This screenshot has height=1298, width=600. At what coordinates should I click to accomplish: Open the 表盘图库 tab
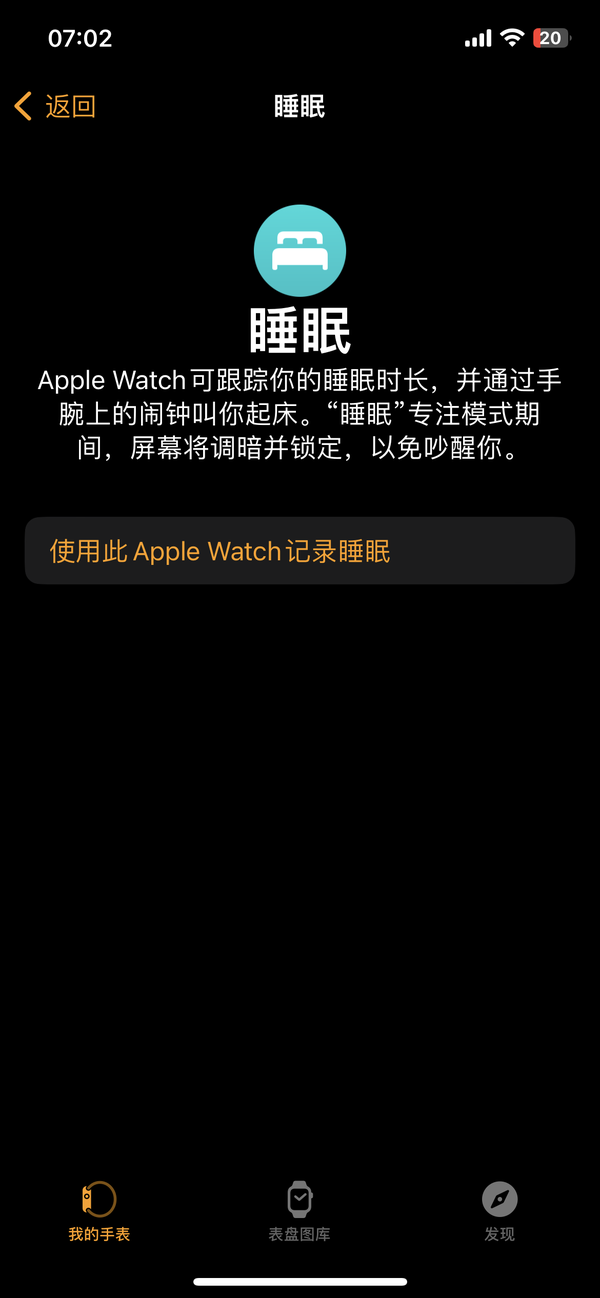point(299,1210)
